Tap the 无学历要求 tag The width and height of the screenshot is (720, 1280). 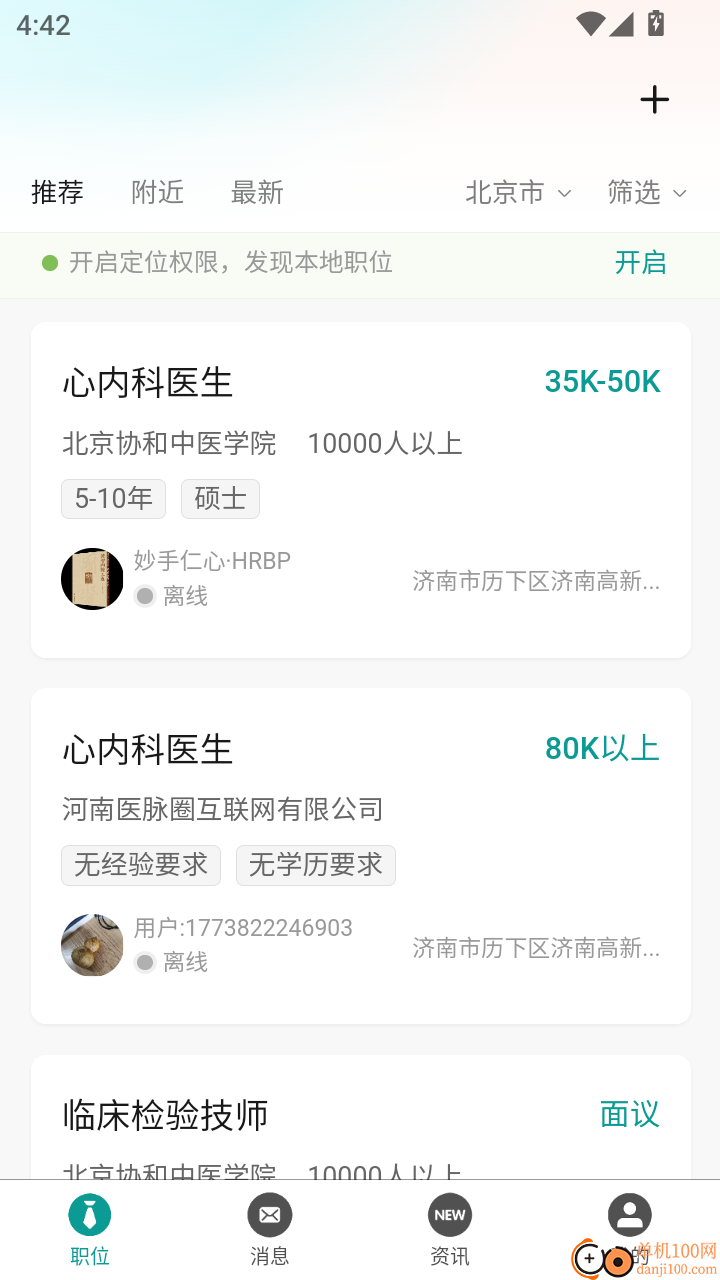315,866
